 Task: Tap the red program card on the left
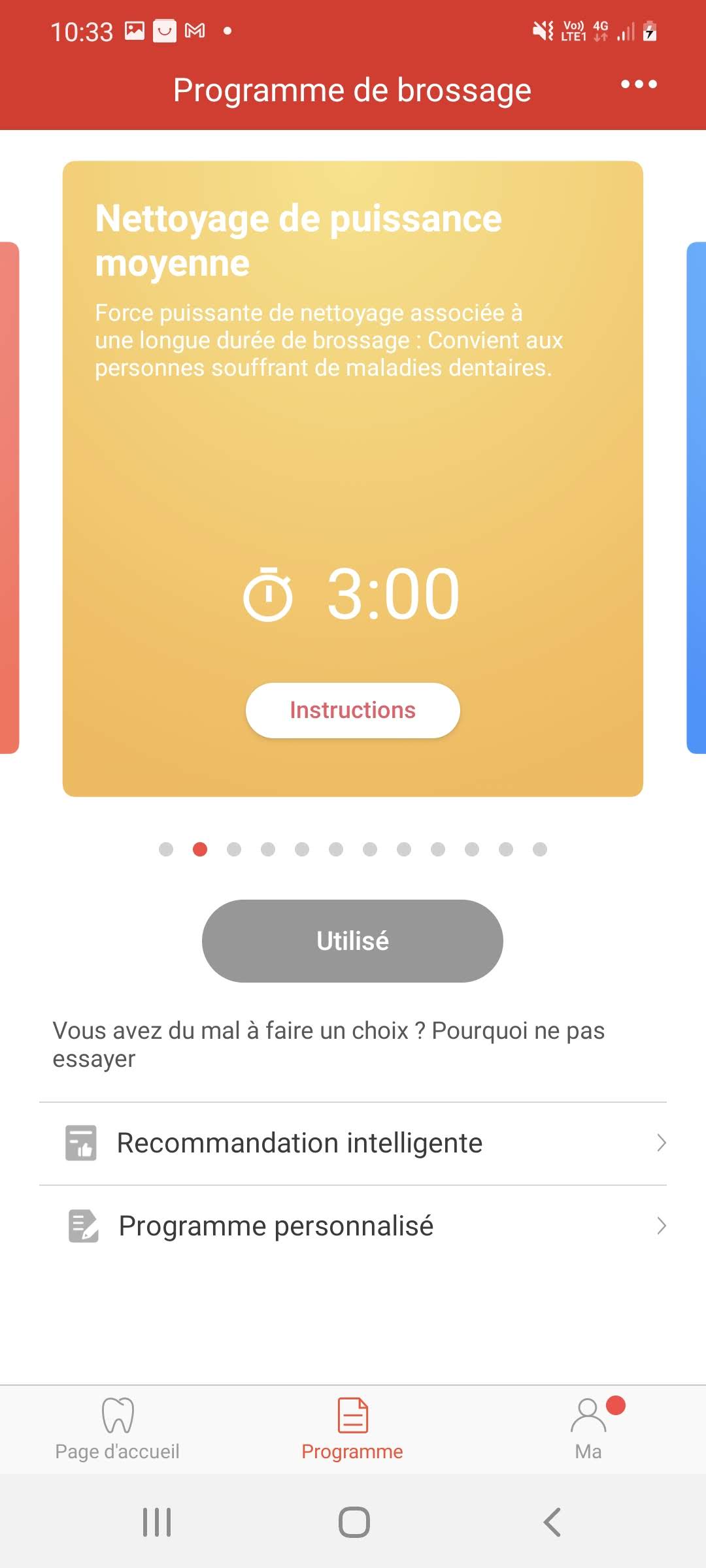pyautogui.click(x=9, y=497)
